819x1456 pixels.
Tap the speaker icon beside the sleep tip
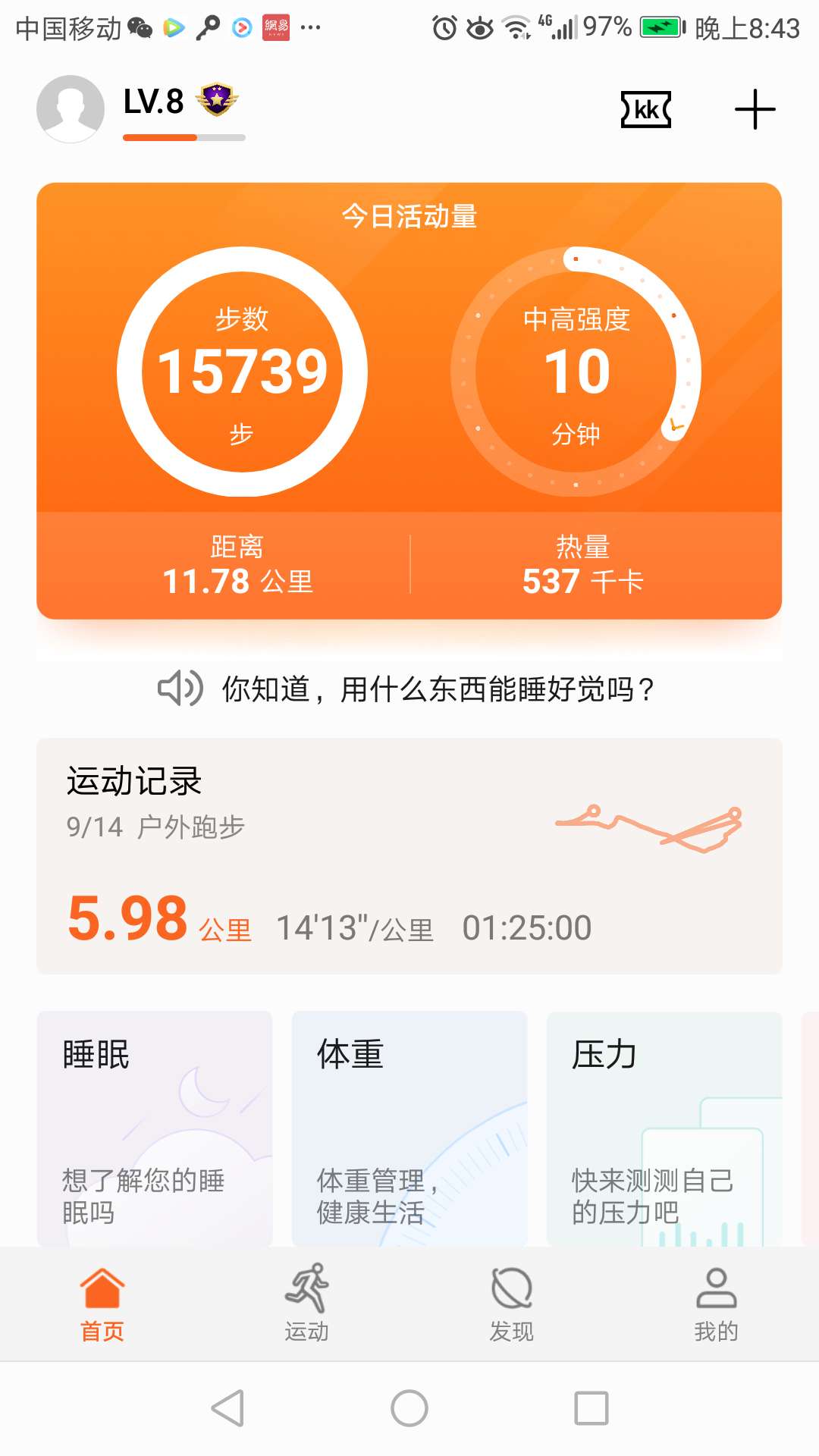180,690
